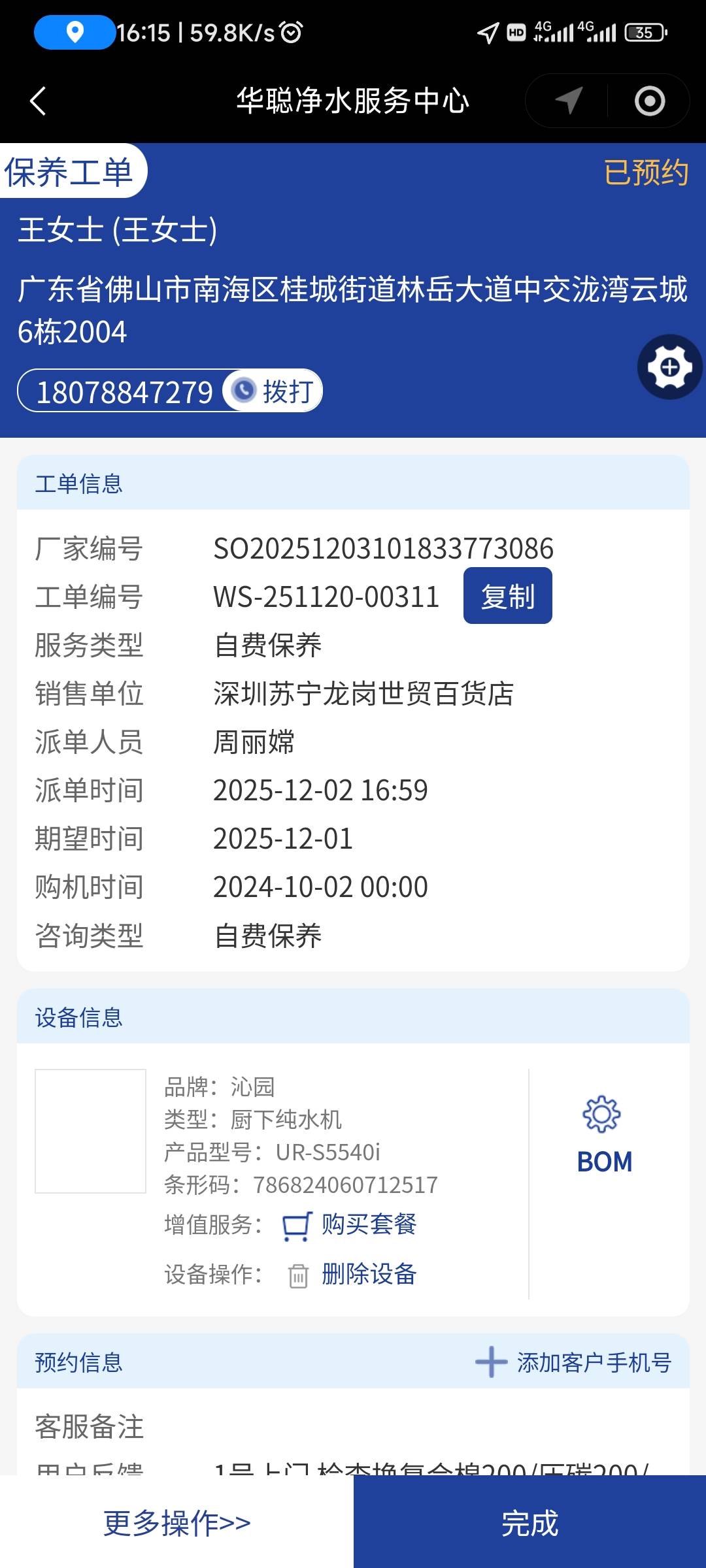Open the device BOM

coord(604,1135)
